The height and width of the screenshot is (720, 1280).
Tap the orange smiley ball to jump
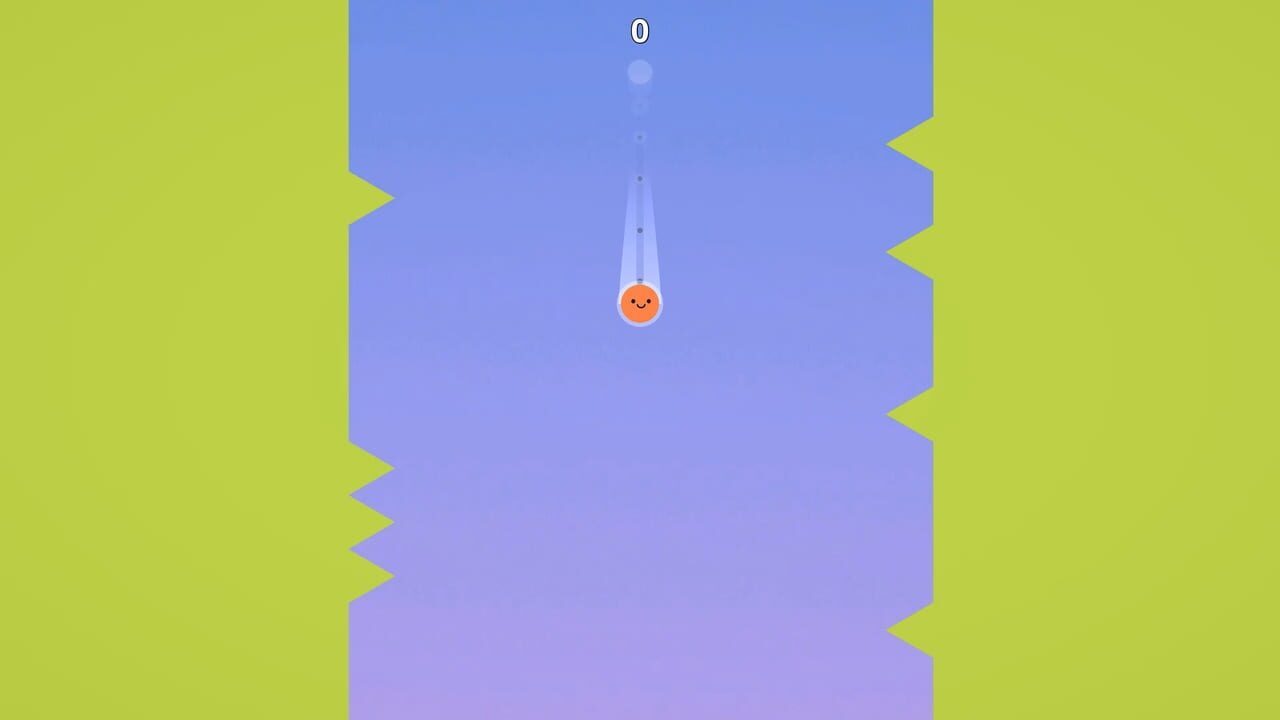coord(640,303)
